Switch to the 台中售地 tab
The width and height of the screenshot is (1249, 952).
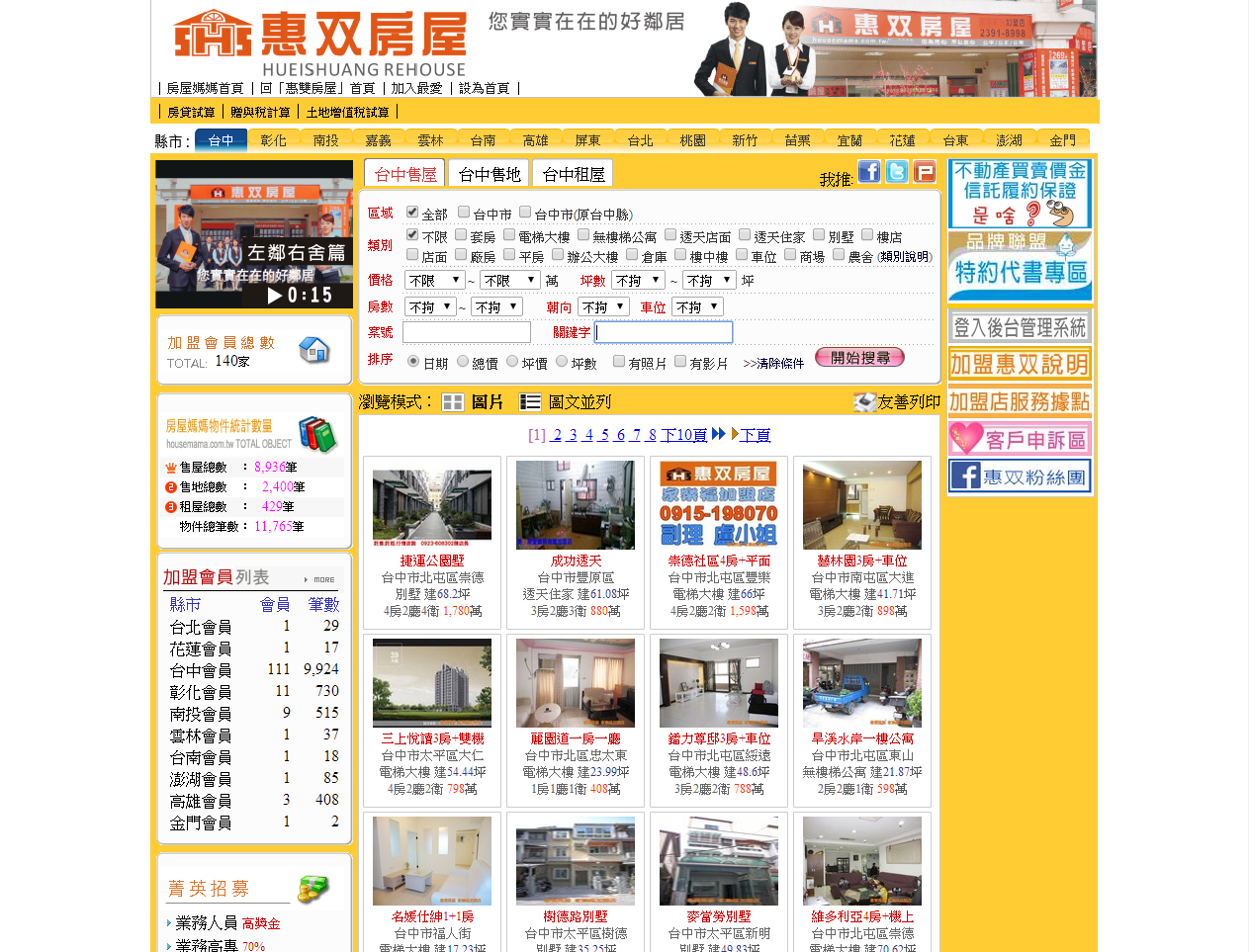click(x=490, y=174)
